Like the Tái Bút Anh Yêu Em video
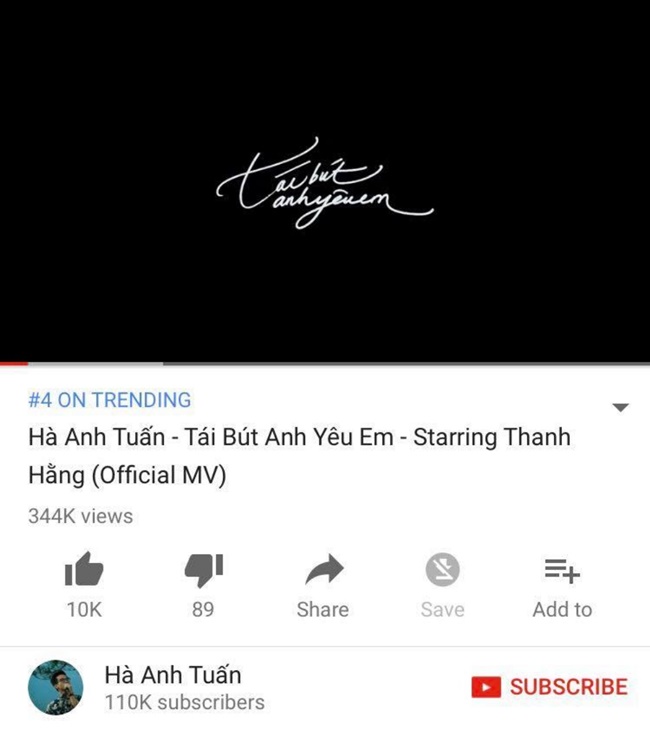Image resolution: width=650 pixels, height=729 pixels. [84, 571]
